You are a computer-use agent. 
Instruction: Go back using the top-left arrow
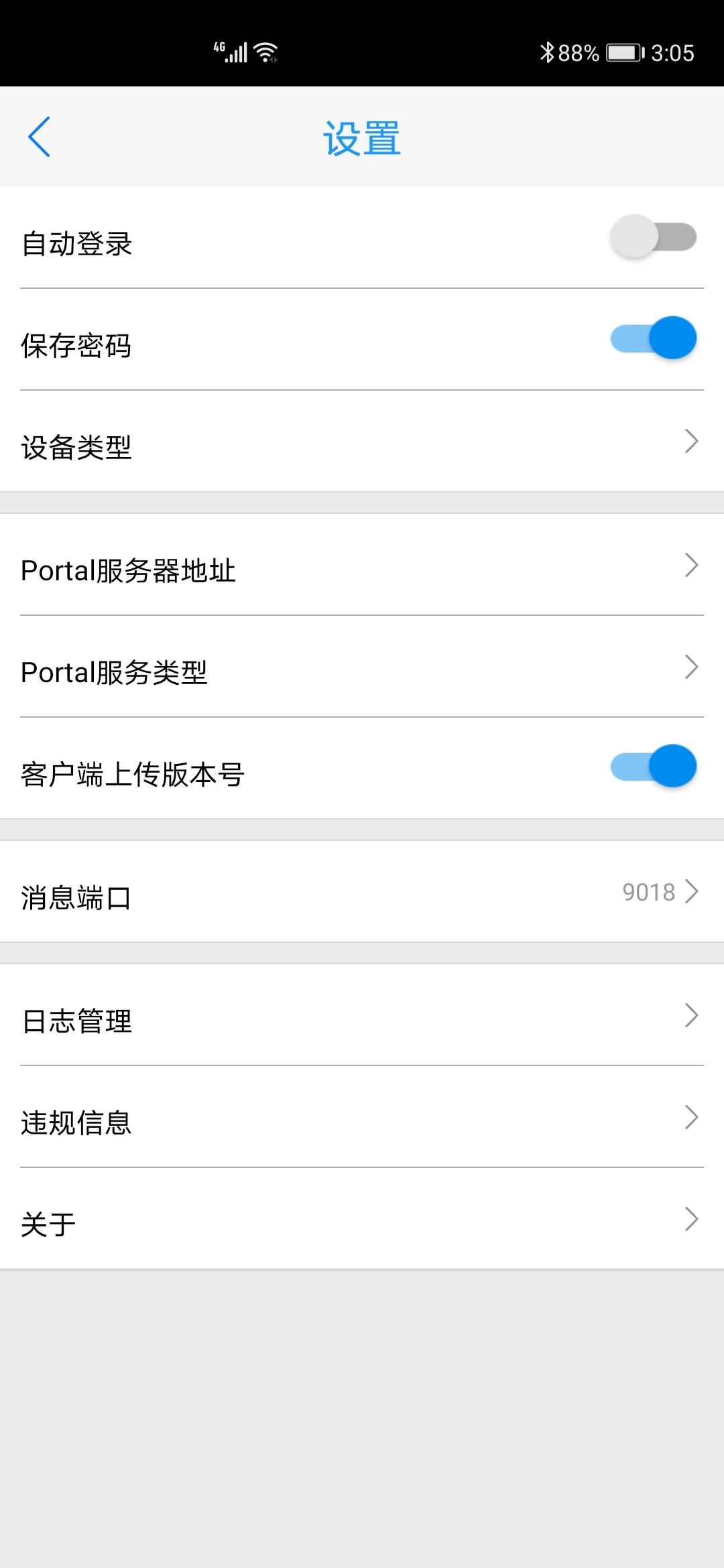point(39,137)
